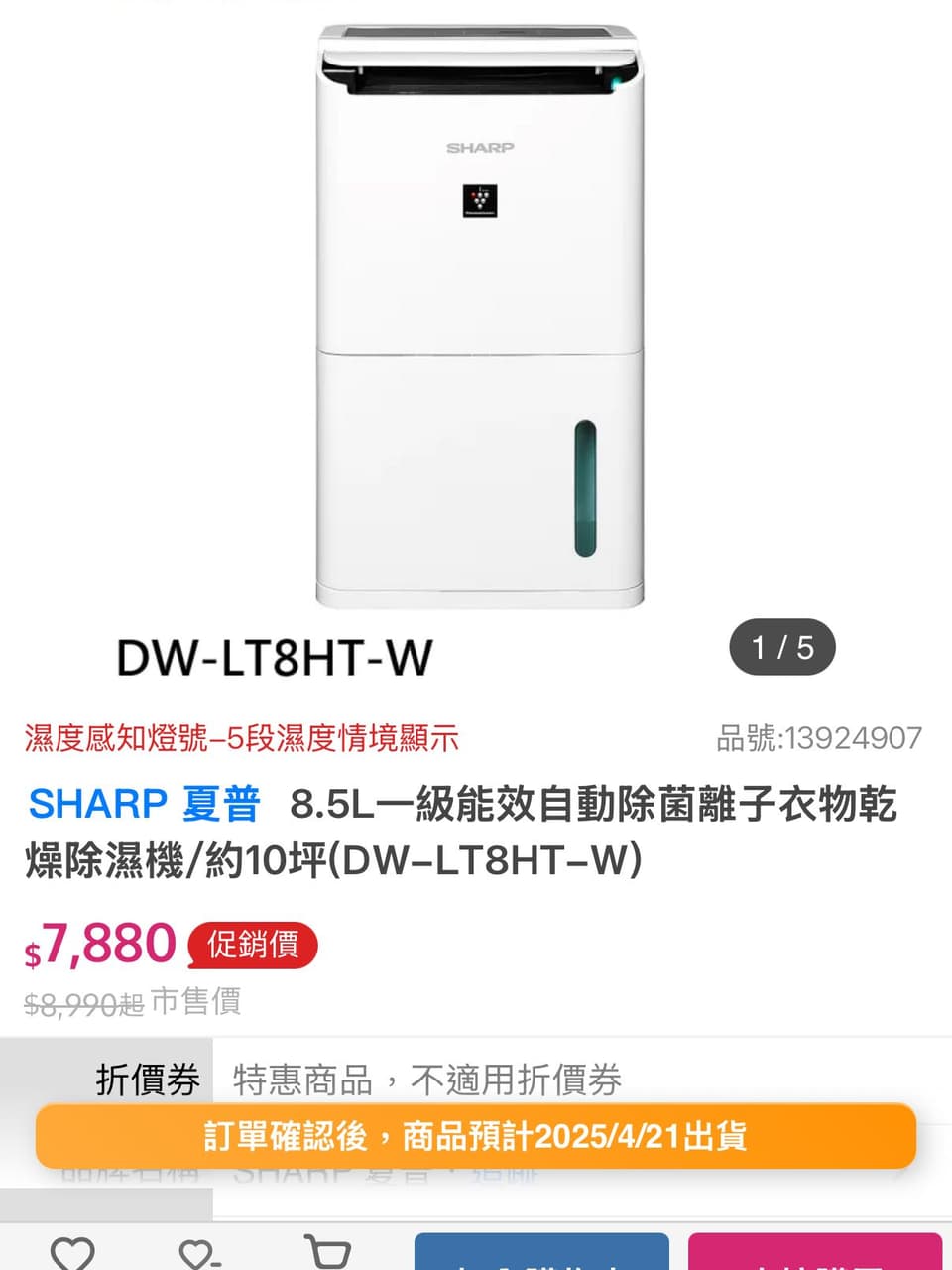Open the dehumidifier product image gallery
The width and height of the screenshot is (952, 1270).
480,317
